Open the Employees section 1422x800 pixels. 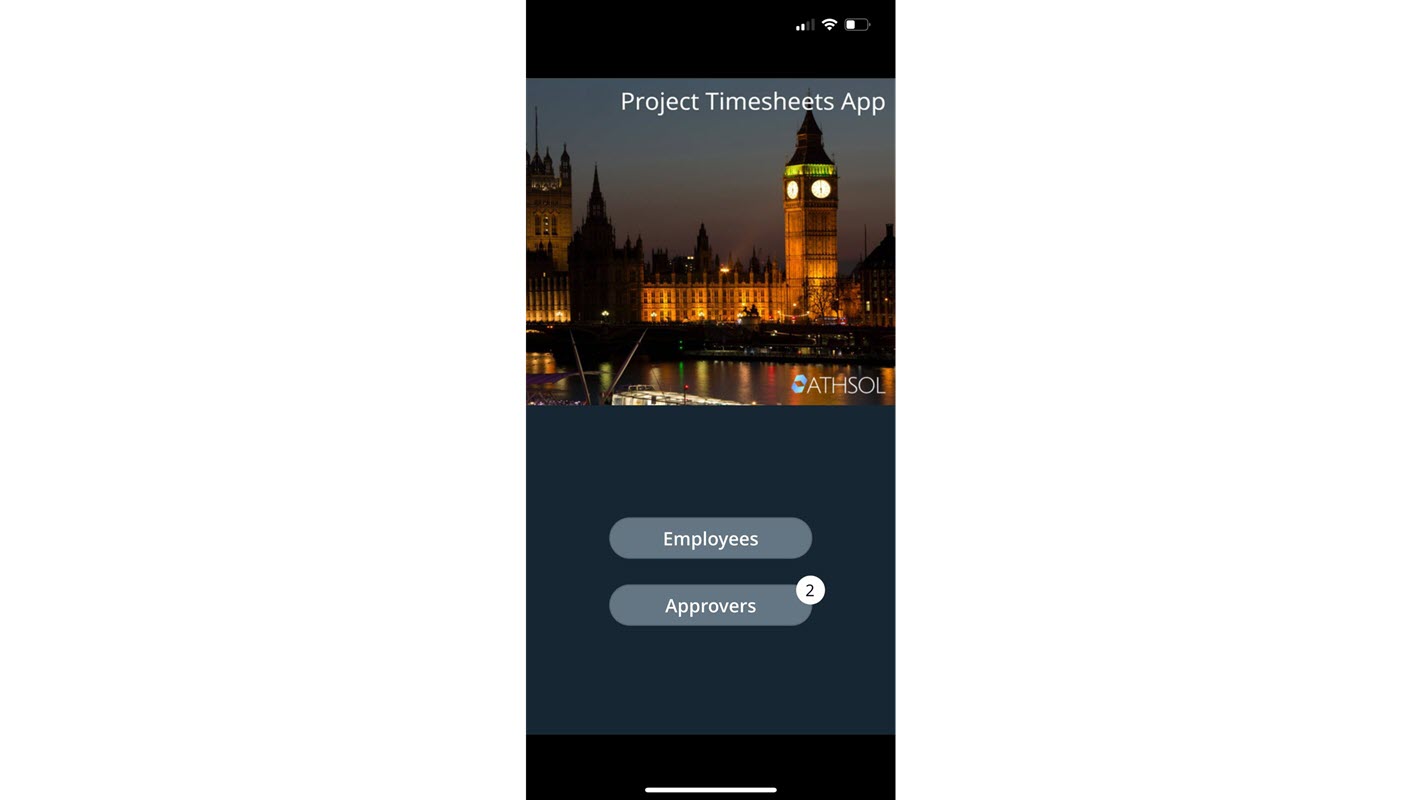pyautogui.click(x=710, y=538)
